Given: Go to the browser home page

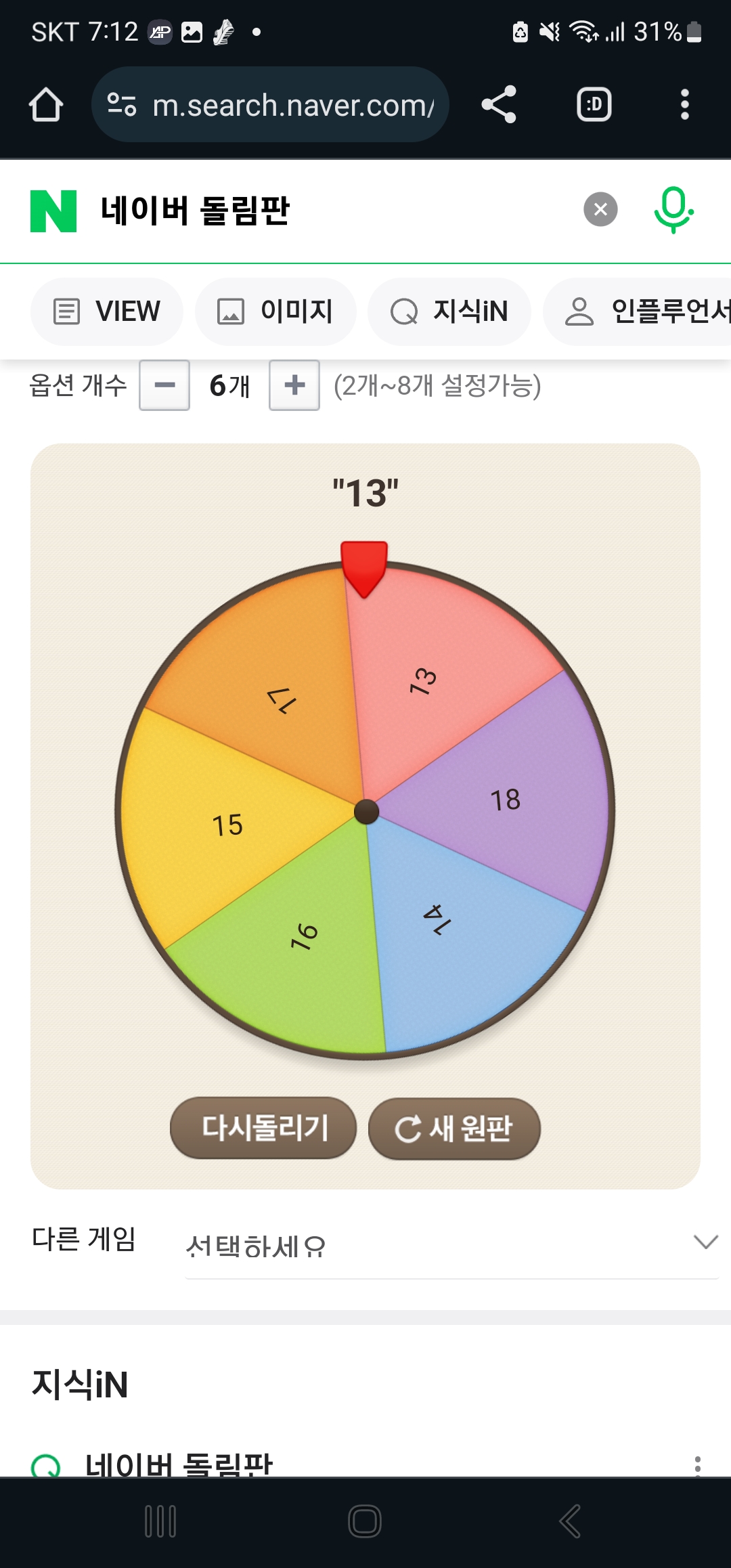Looking at the screenshot, I should (46, 105).
